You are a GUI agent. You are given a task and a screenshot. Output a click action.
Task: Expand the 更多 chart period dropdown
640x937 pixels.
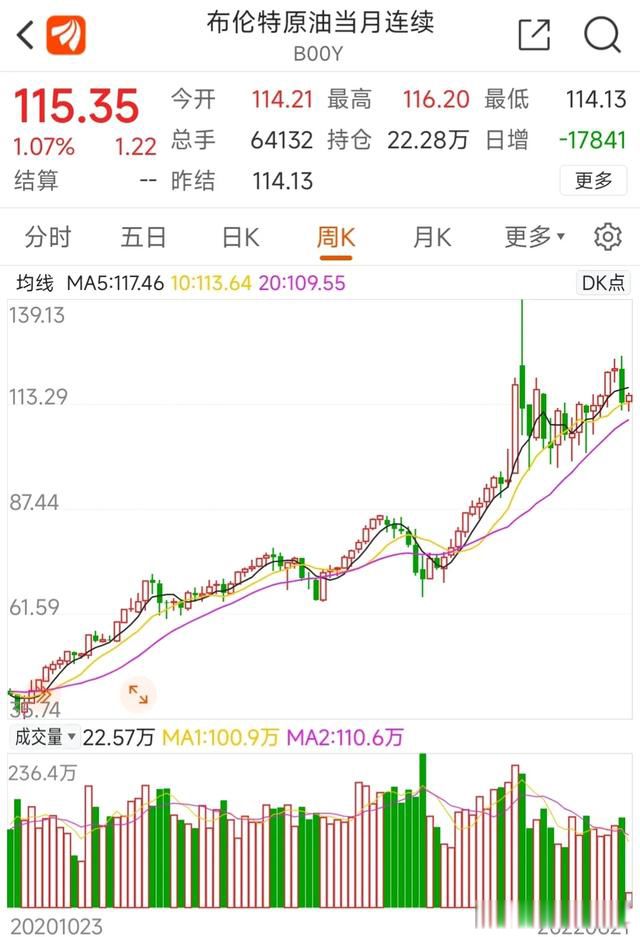[x=534, y=237]
